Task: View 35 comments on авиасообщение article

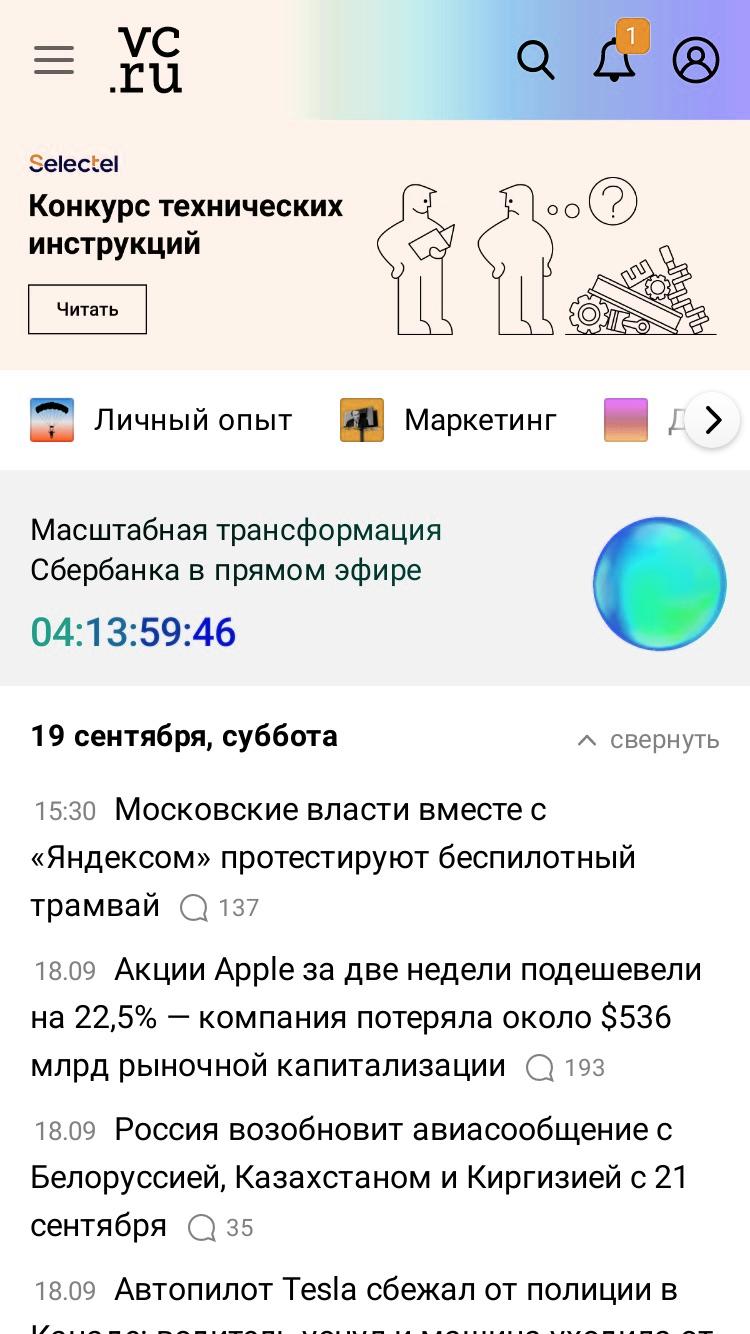Action: pyautogui.click(x=221, y=1228)
